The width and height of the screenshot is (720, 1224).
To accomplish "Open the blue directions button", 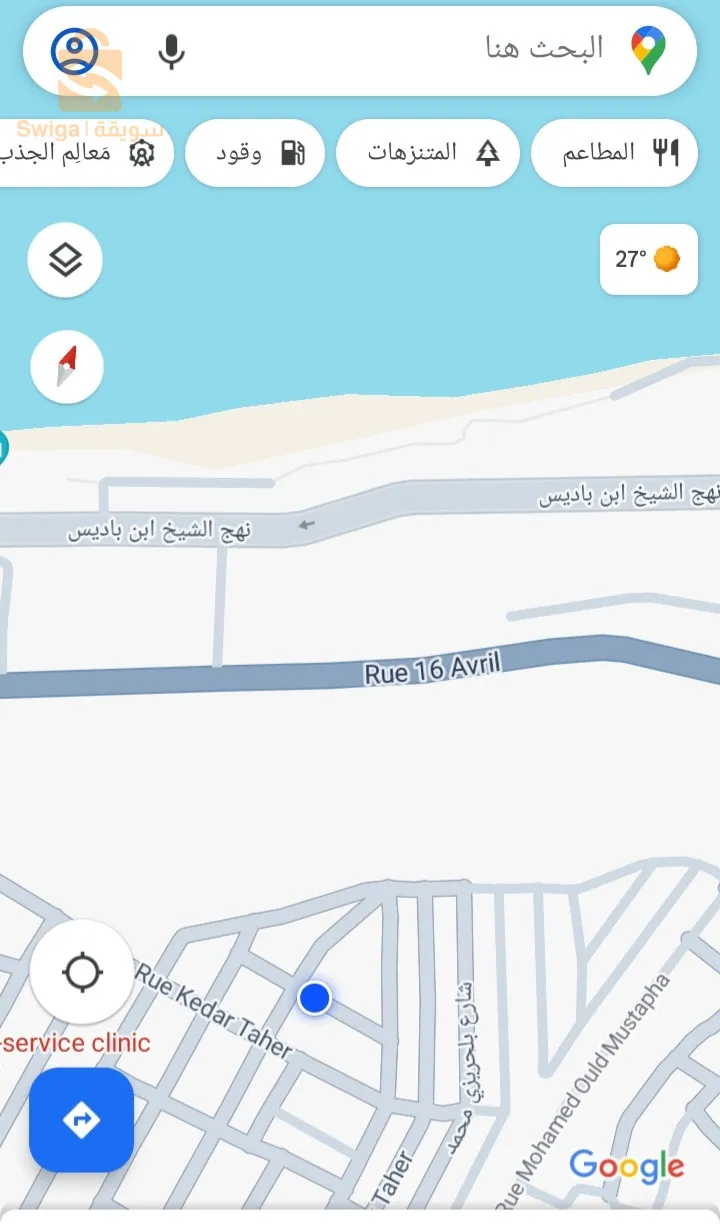I will pos(81,1119).
